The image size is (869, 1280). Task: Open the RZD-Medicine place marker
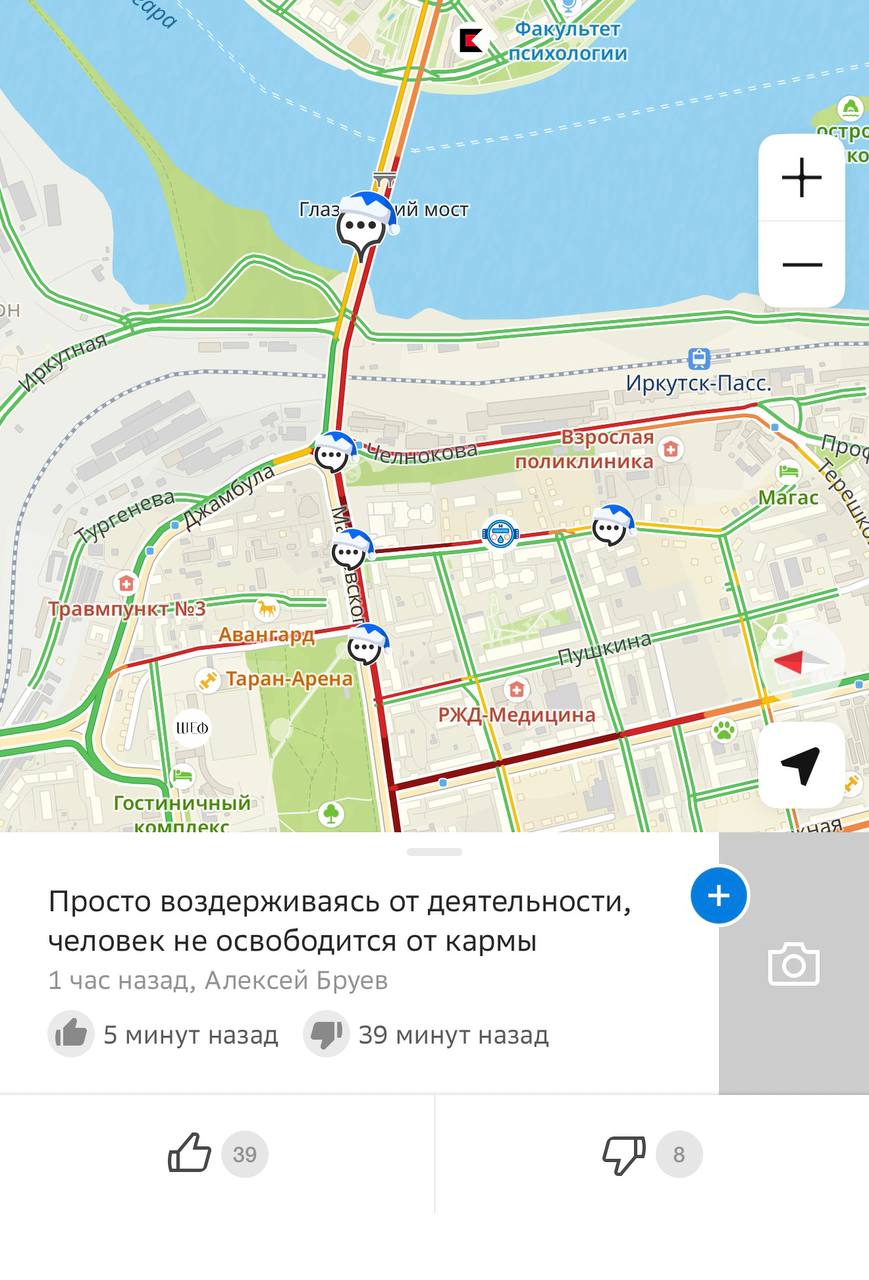tap(516, 689)
